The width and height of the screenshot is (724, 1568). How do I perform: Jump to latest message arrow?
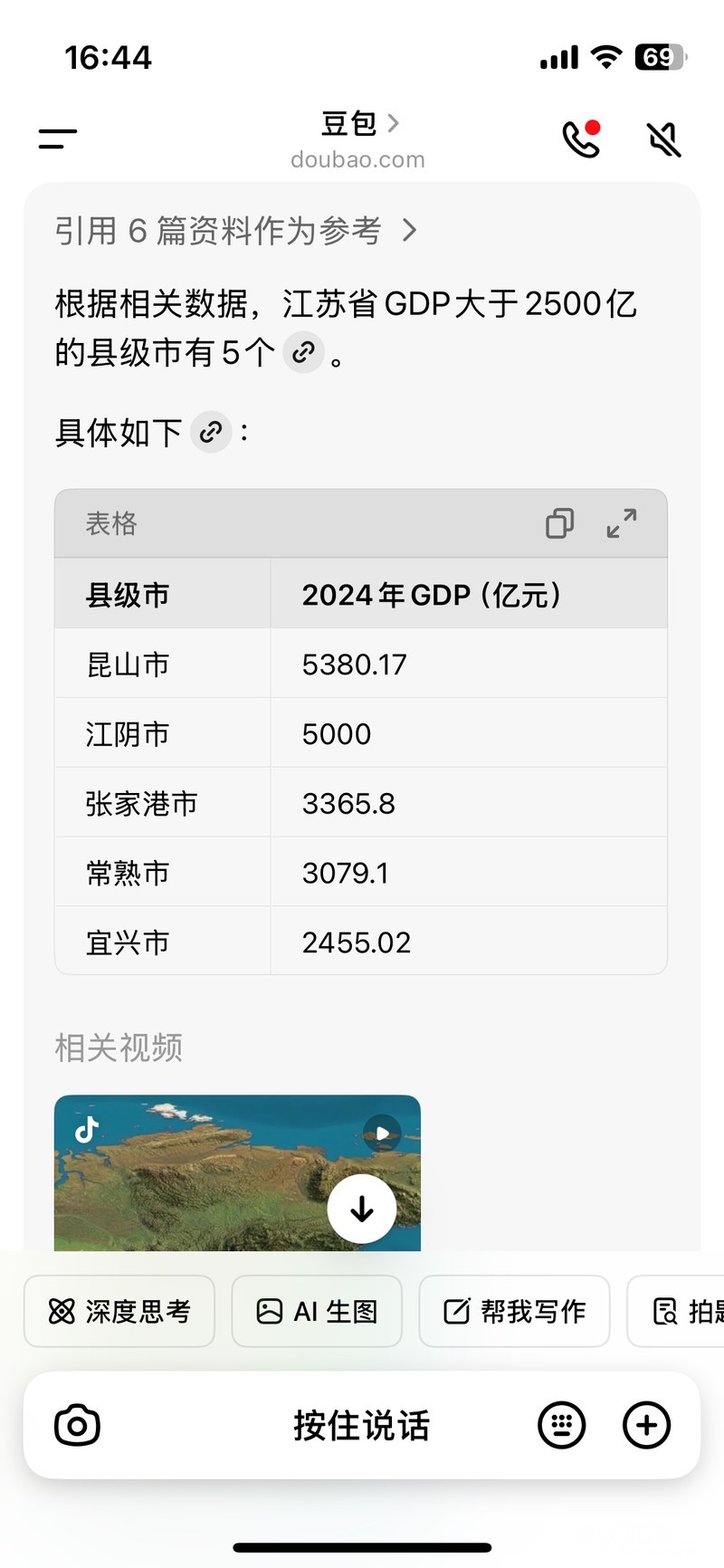point(362,1209)
